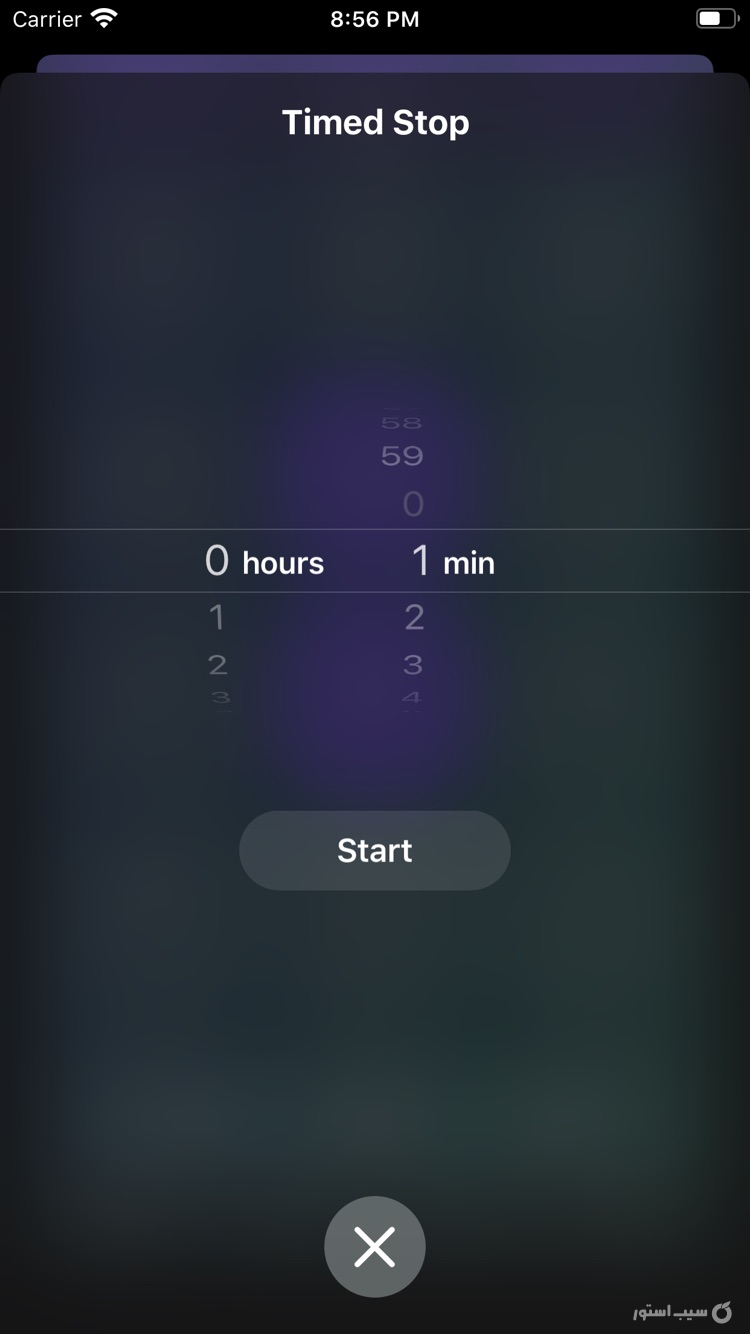Tap the Timed Stop title
The height and width of the screenshot is (1334, 750).
[374, 121]
